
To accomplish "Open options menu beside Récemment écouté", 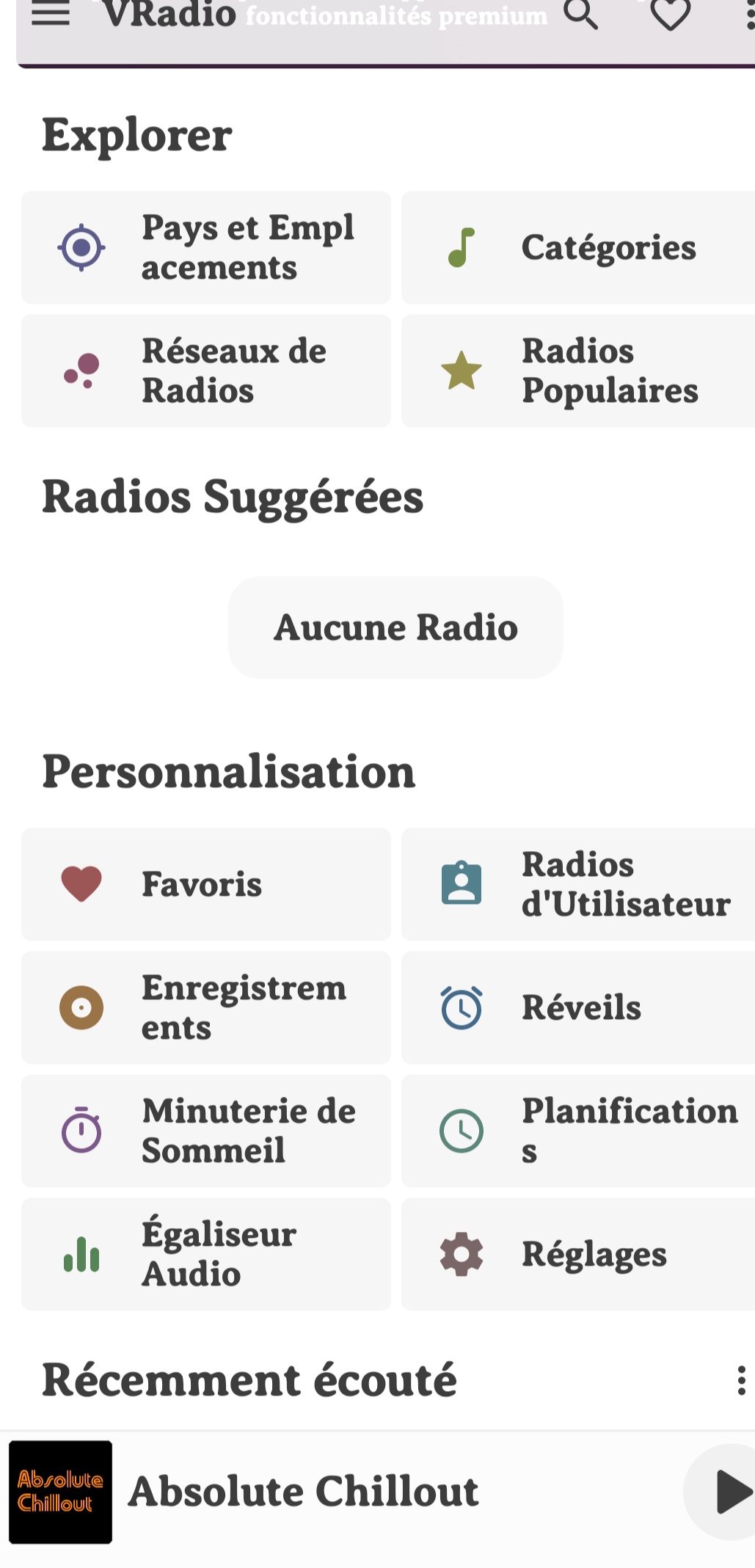I will 742,1381.
